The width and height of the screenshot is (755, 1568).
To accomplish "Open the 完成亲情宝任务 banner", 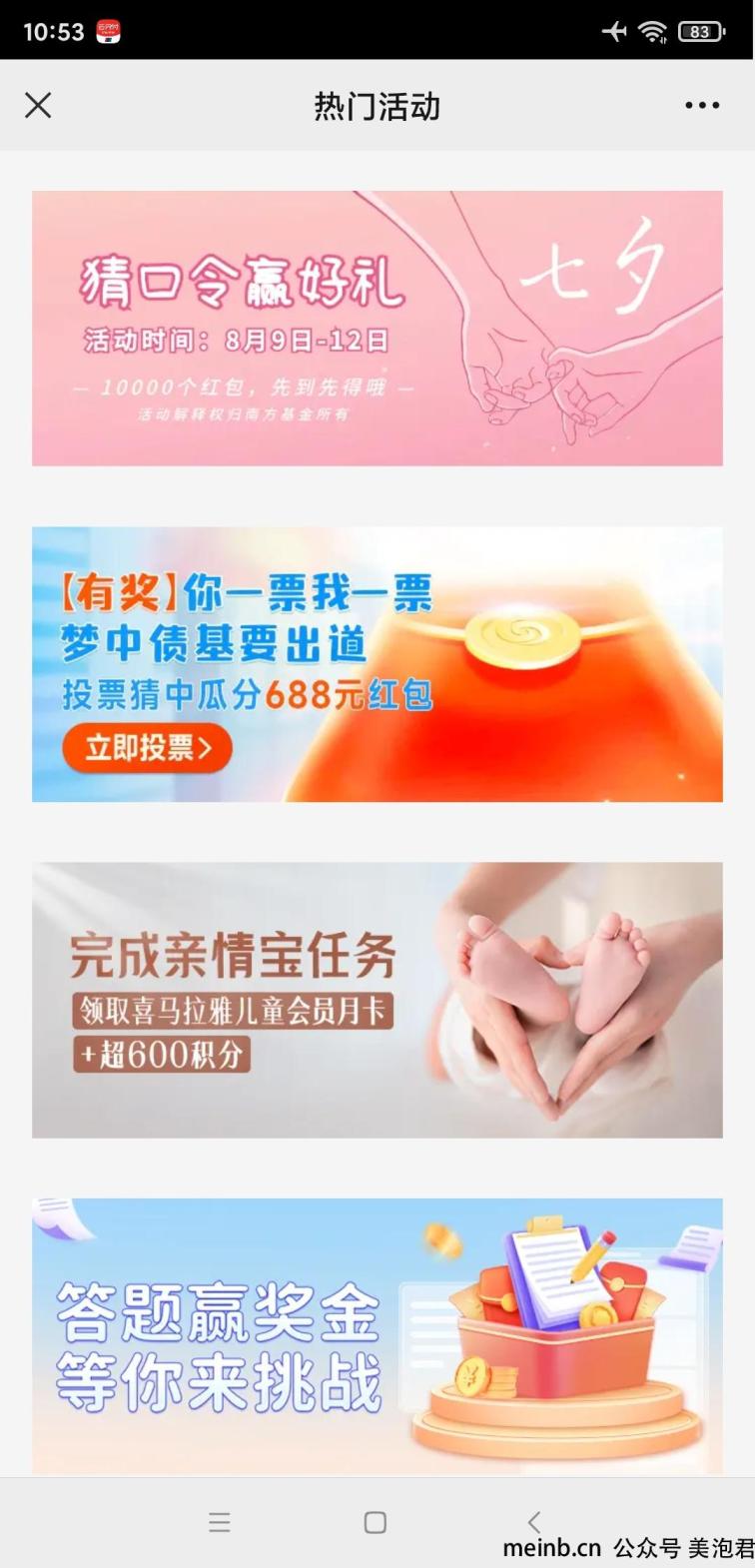I will 377,1000.
